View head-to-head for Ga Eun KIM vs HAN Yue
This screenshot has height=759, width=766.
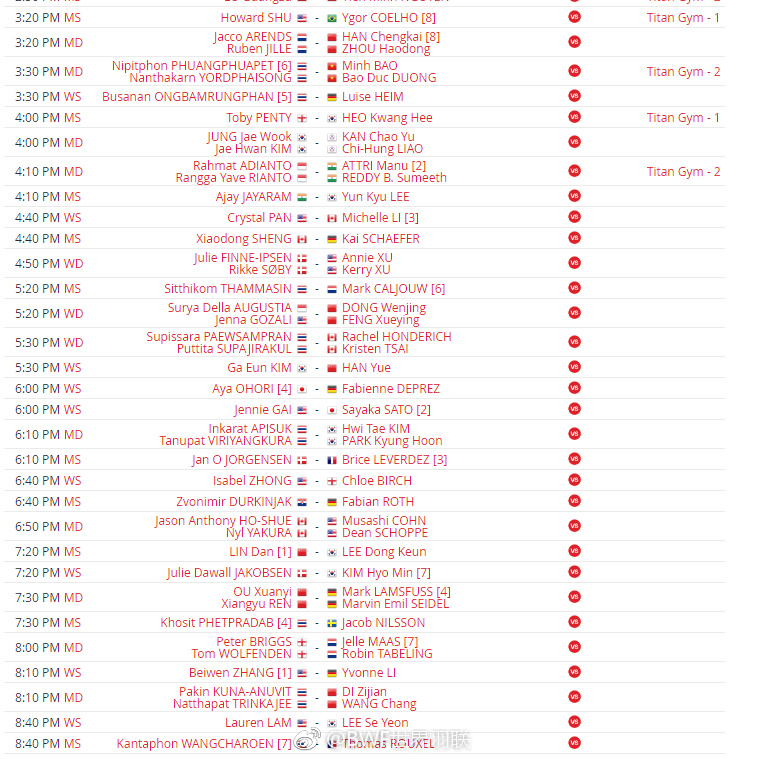pyautogui.click(x=574, y=368)
